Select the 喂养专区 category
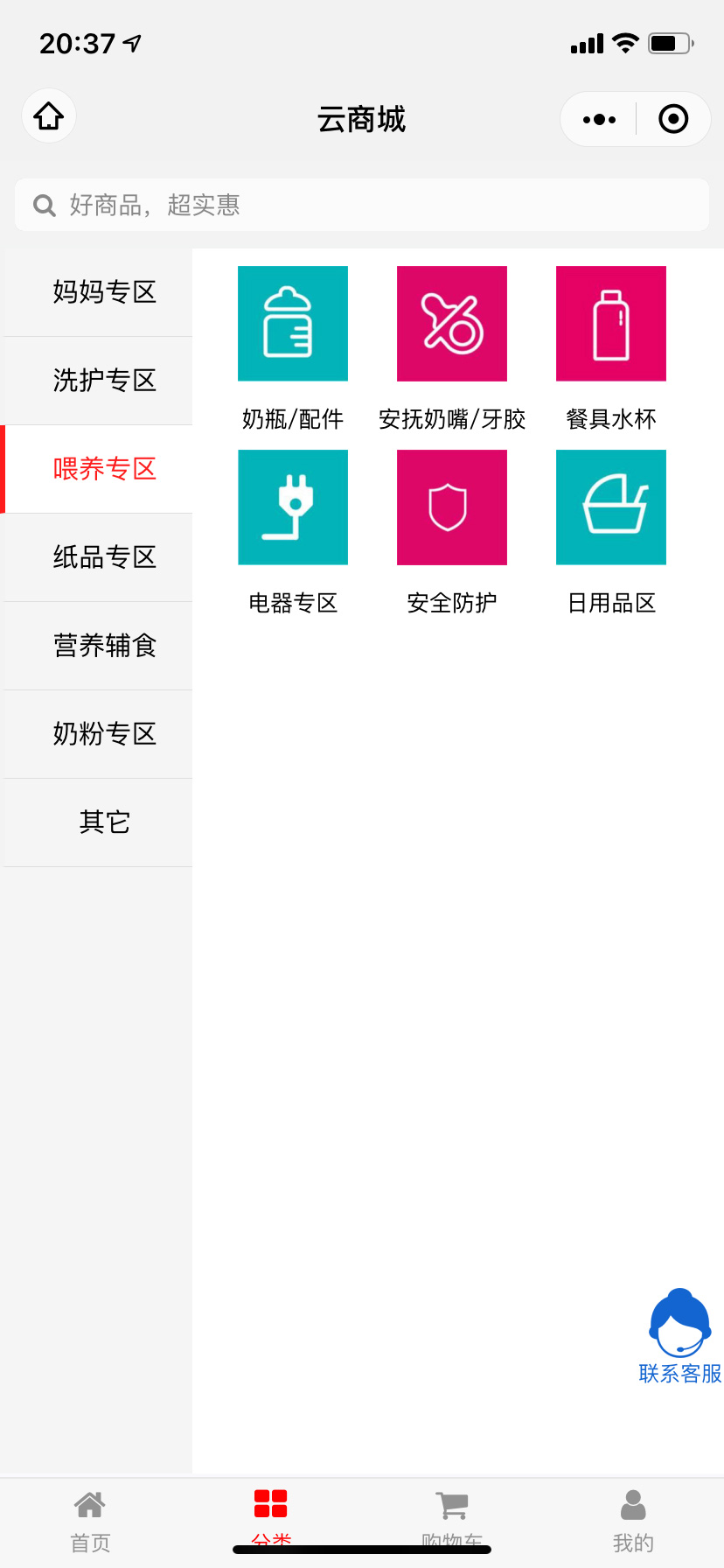This screenshot has height=1568, width=724. point(104,469)
